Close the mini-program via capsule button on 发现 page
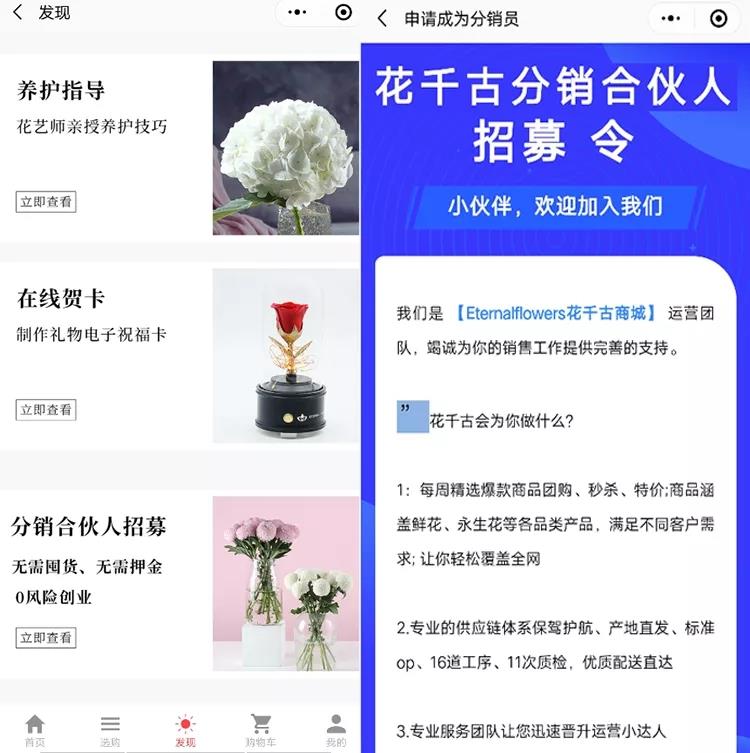Viewport: 750px width, 753px height. (341, 13)
